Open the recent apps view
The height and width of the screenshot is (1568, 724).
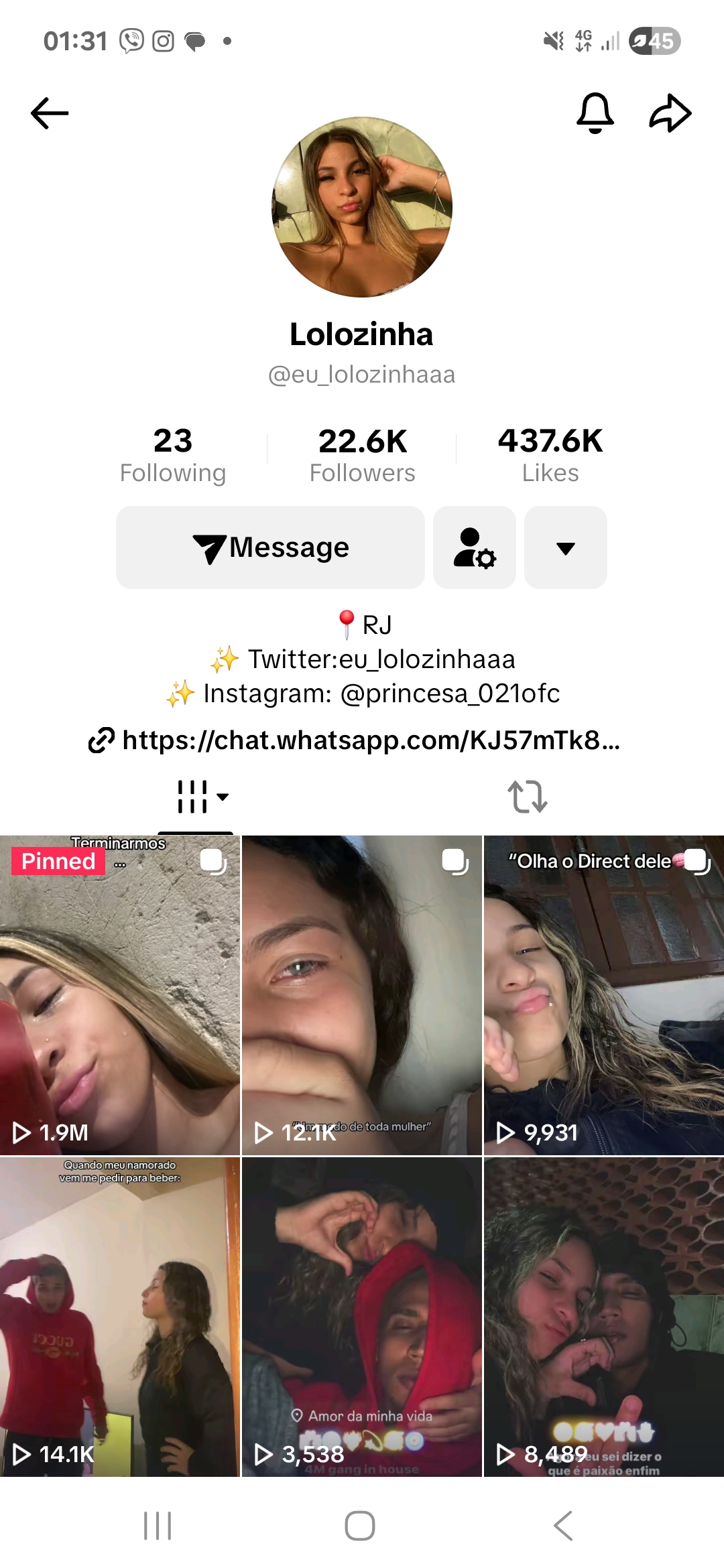coord(158,1526)
